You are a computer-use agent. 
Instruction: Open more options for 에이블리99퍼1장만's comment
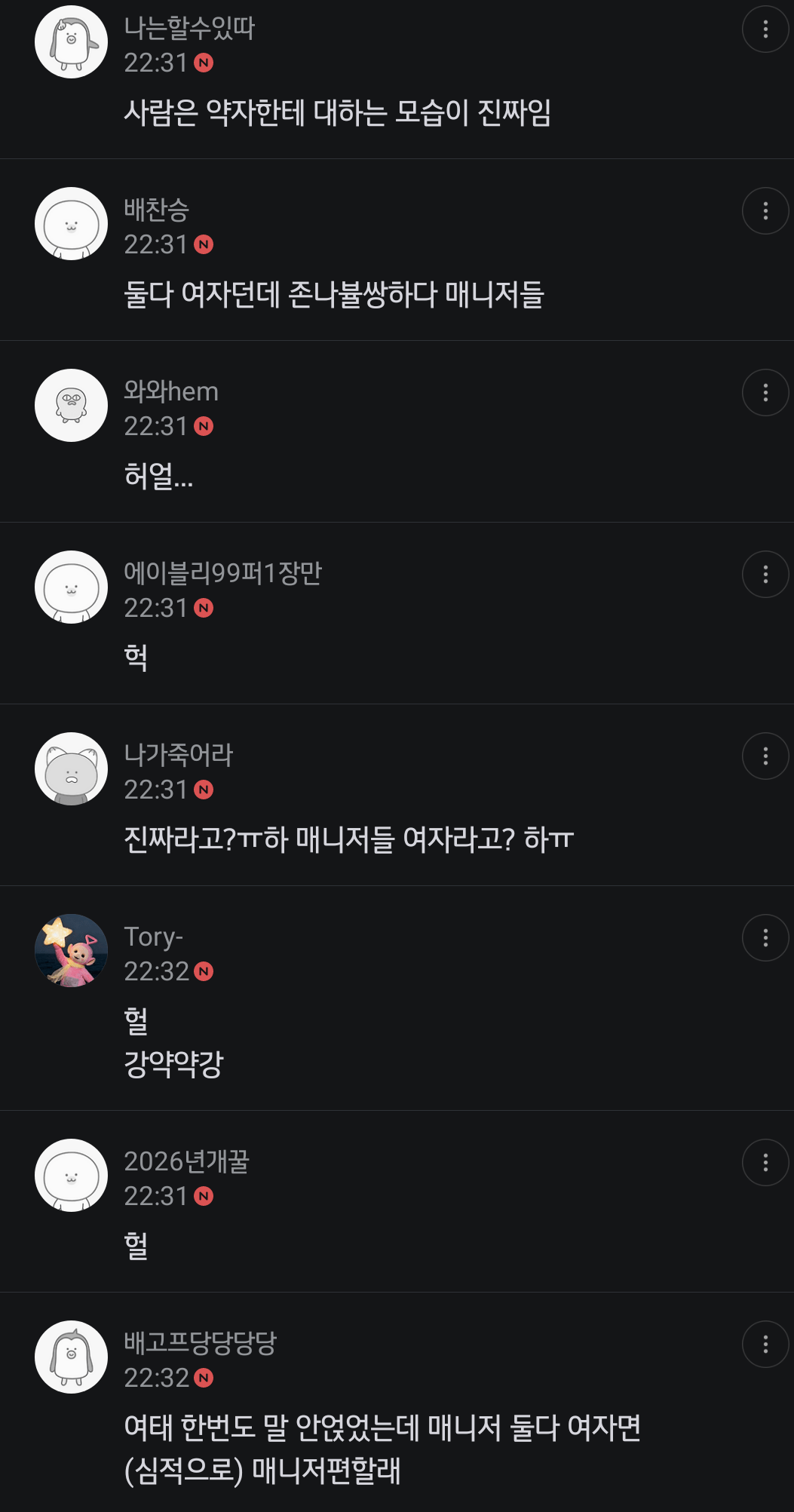coord(765,575)
